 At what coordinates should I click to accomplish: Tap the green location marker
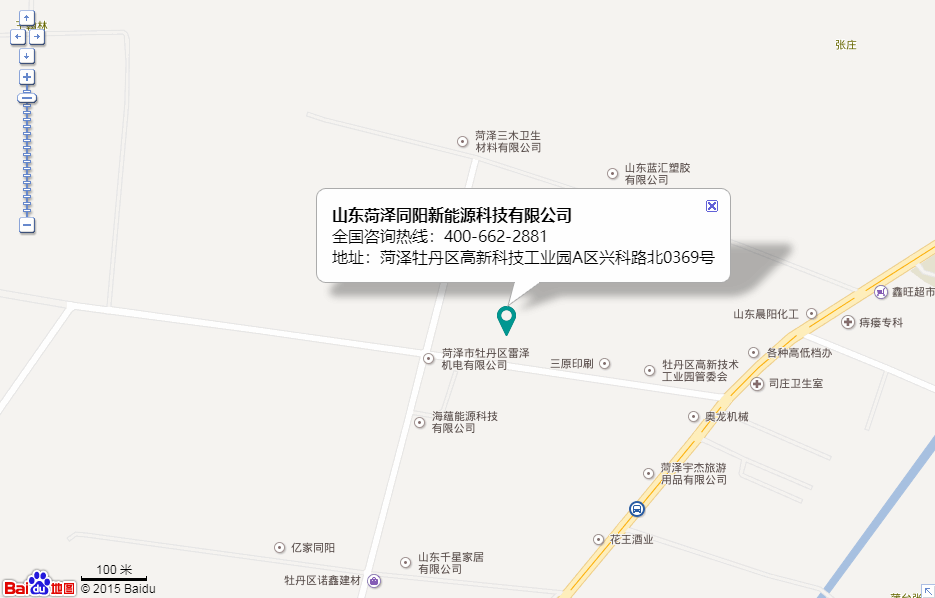click(507, 320)
